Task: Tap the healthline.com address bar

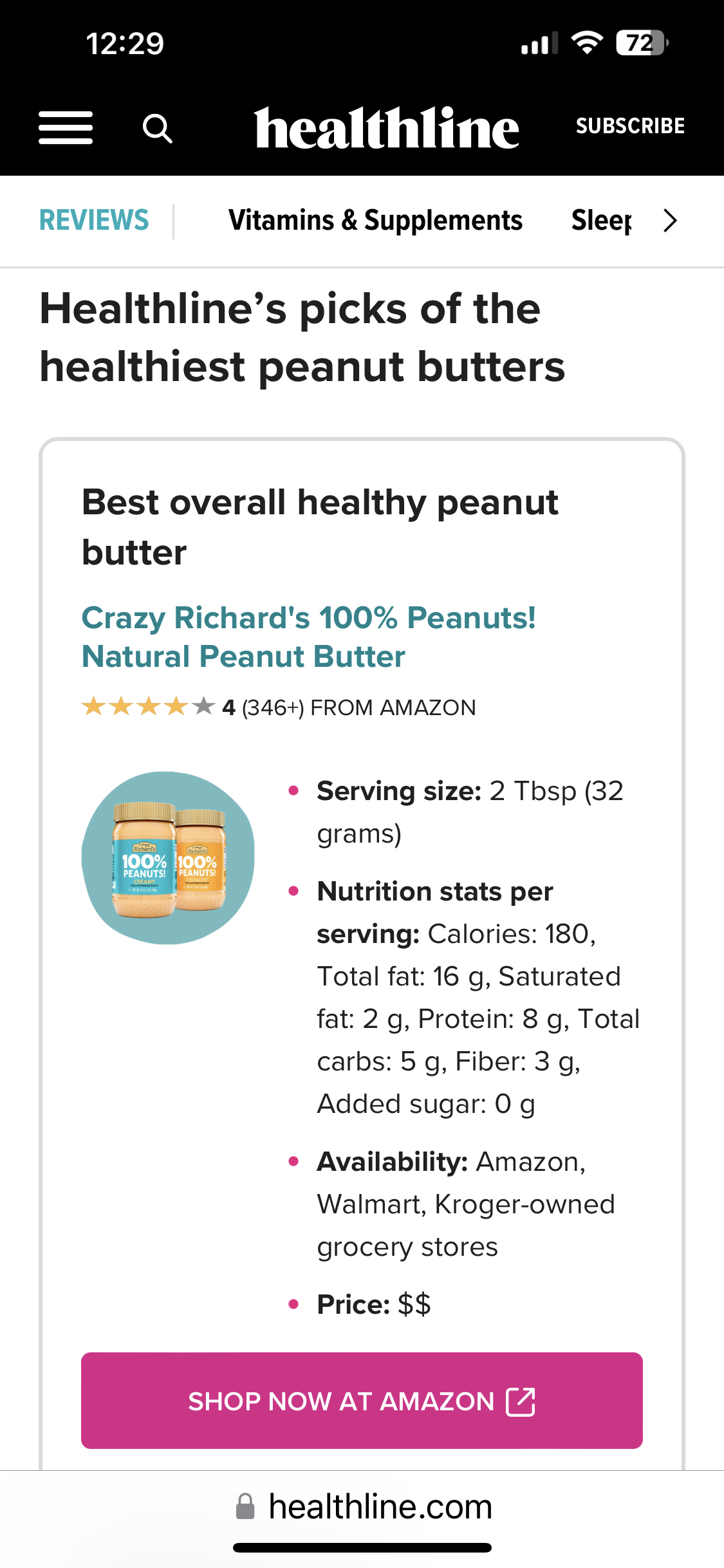Action: tap(362, 1506)
